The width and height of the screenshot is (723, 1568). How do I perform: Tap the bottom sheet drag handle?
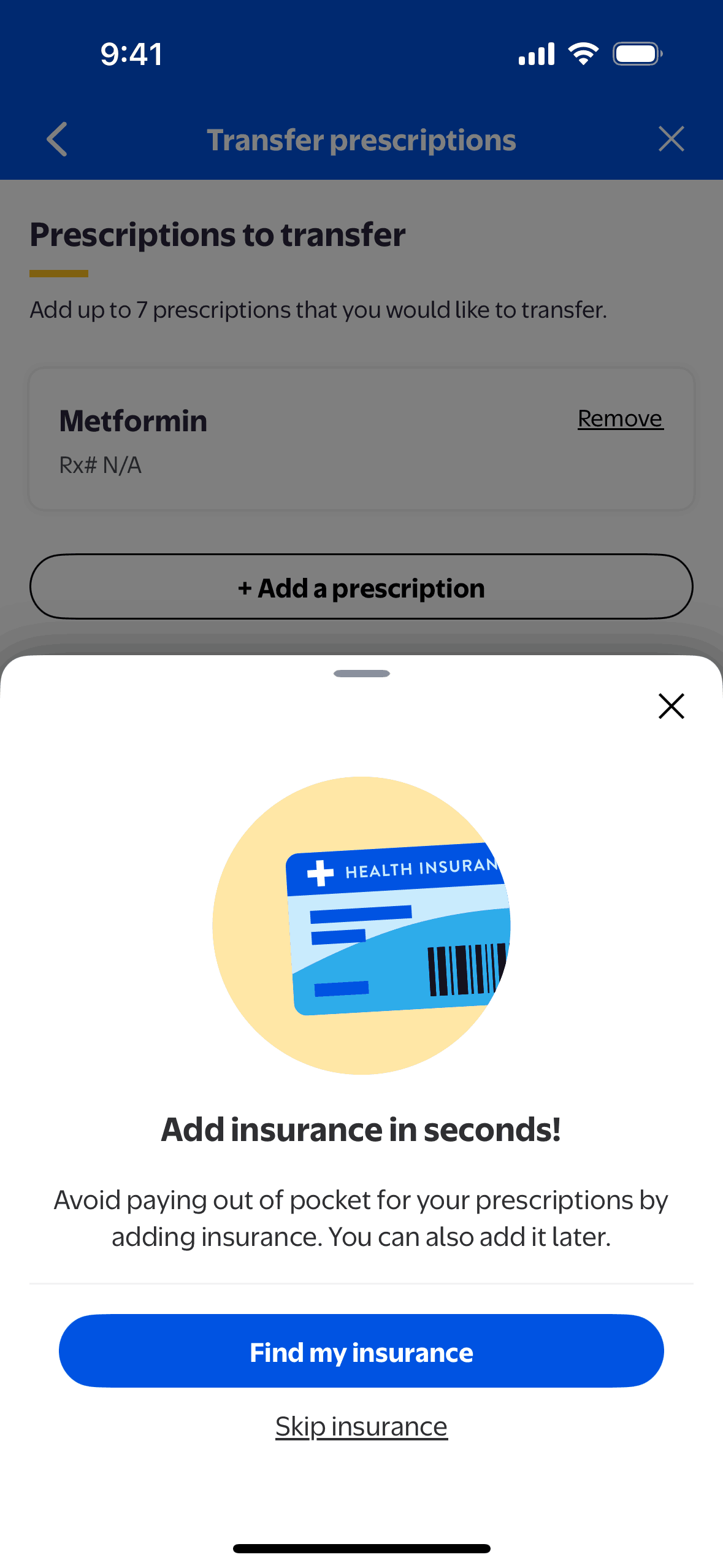click(x=361, y=674)
